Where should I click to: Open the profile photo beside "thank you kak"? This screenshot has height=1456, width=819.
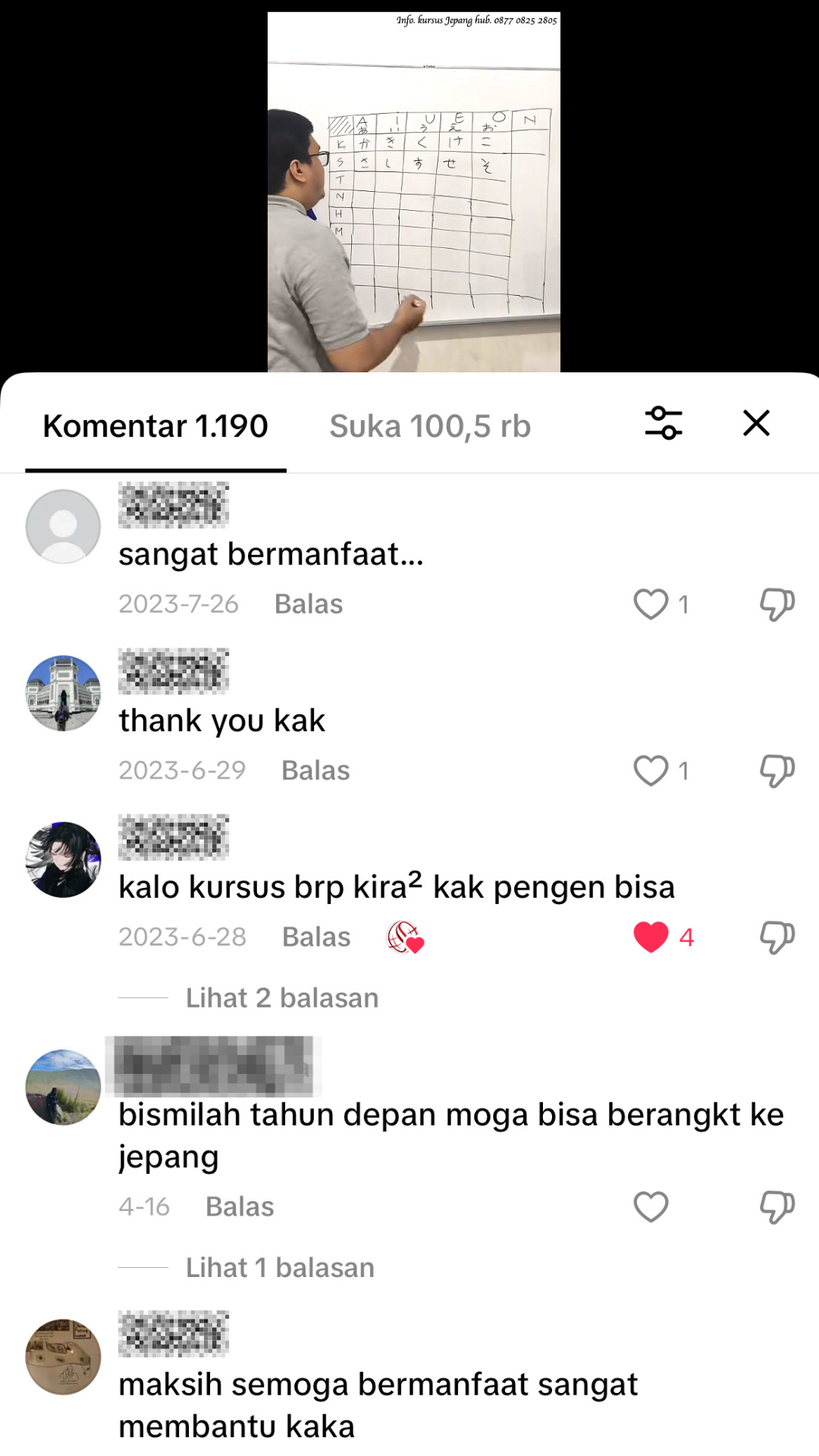point(63,693)
